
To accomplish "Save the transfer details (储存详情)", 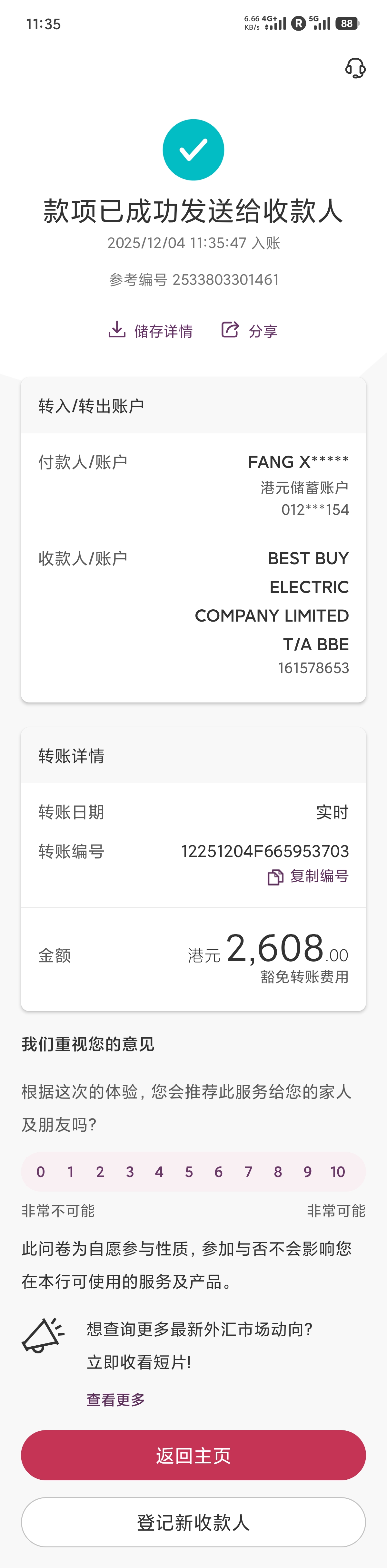I will (151, 331).
